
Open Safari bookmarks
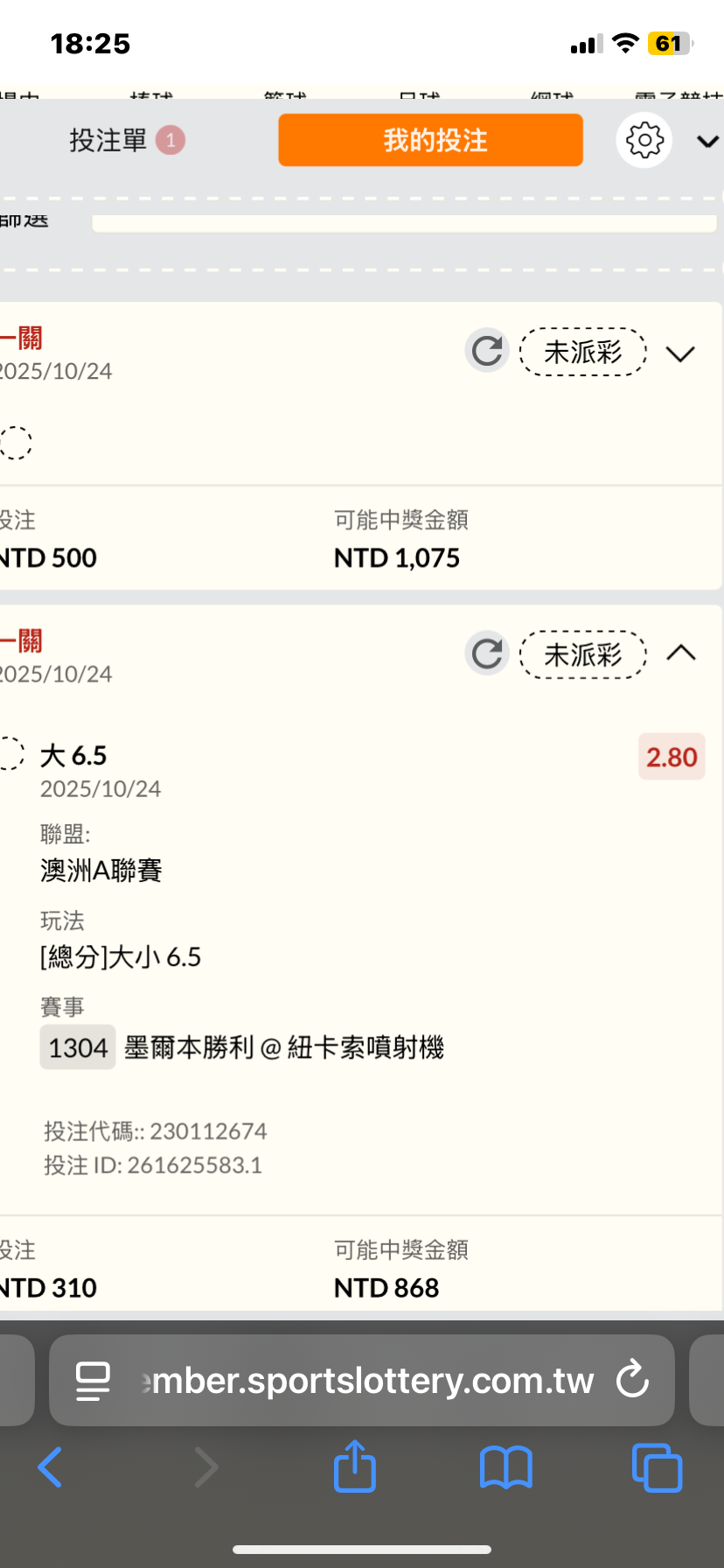click(506, 1467)
